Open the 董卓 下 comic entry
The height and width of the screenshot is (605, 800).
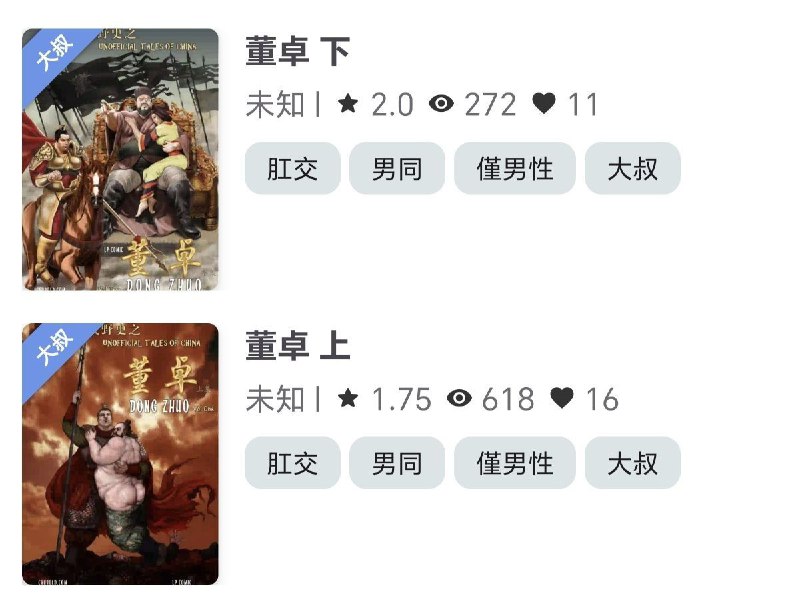click(x=297, y=52)
